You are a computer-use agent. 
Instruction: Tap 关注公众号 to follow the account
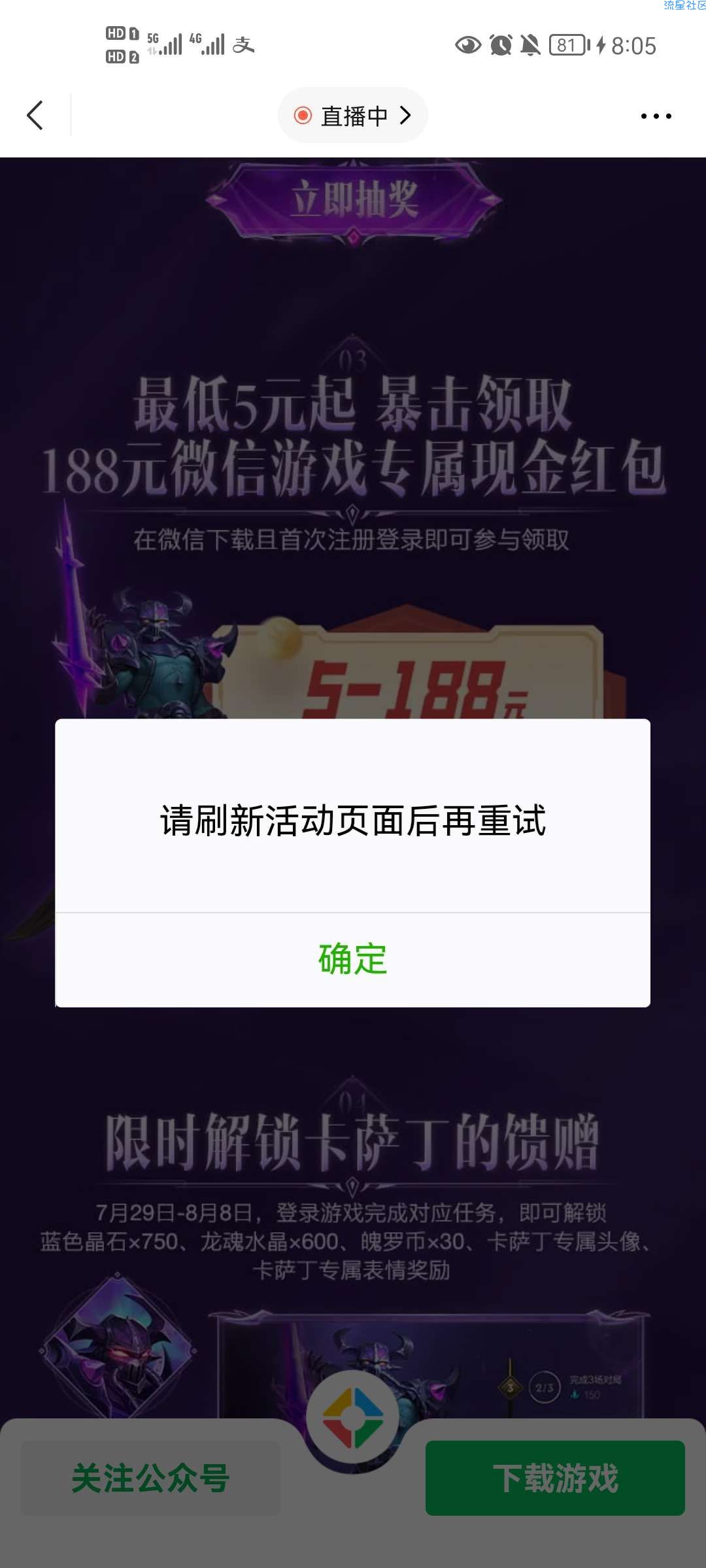150,1478
